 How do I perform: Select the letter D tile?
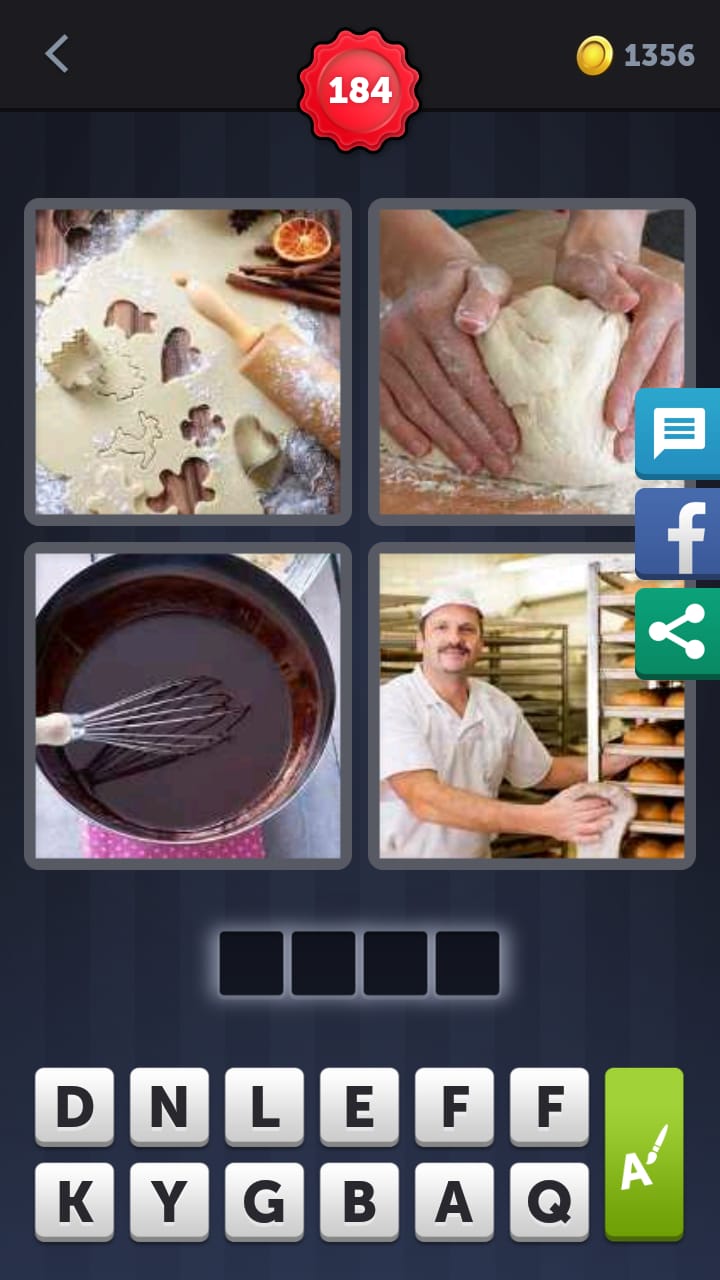point(74,1106)
